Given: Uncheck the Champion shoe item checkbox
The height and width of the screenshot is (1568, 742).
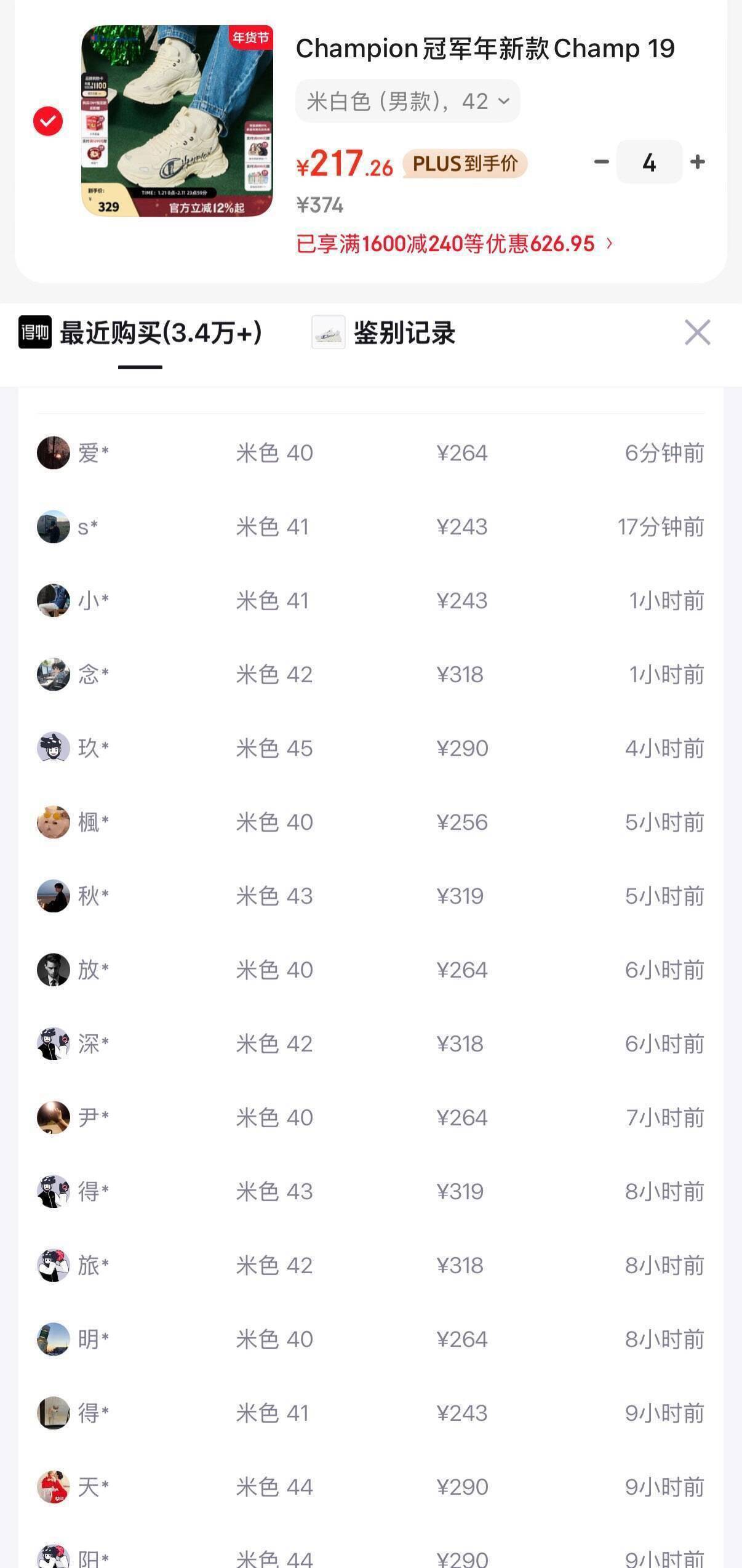Looking at the screenshot, I should coord(48,121).
